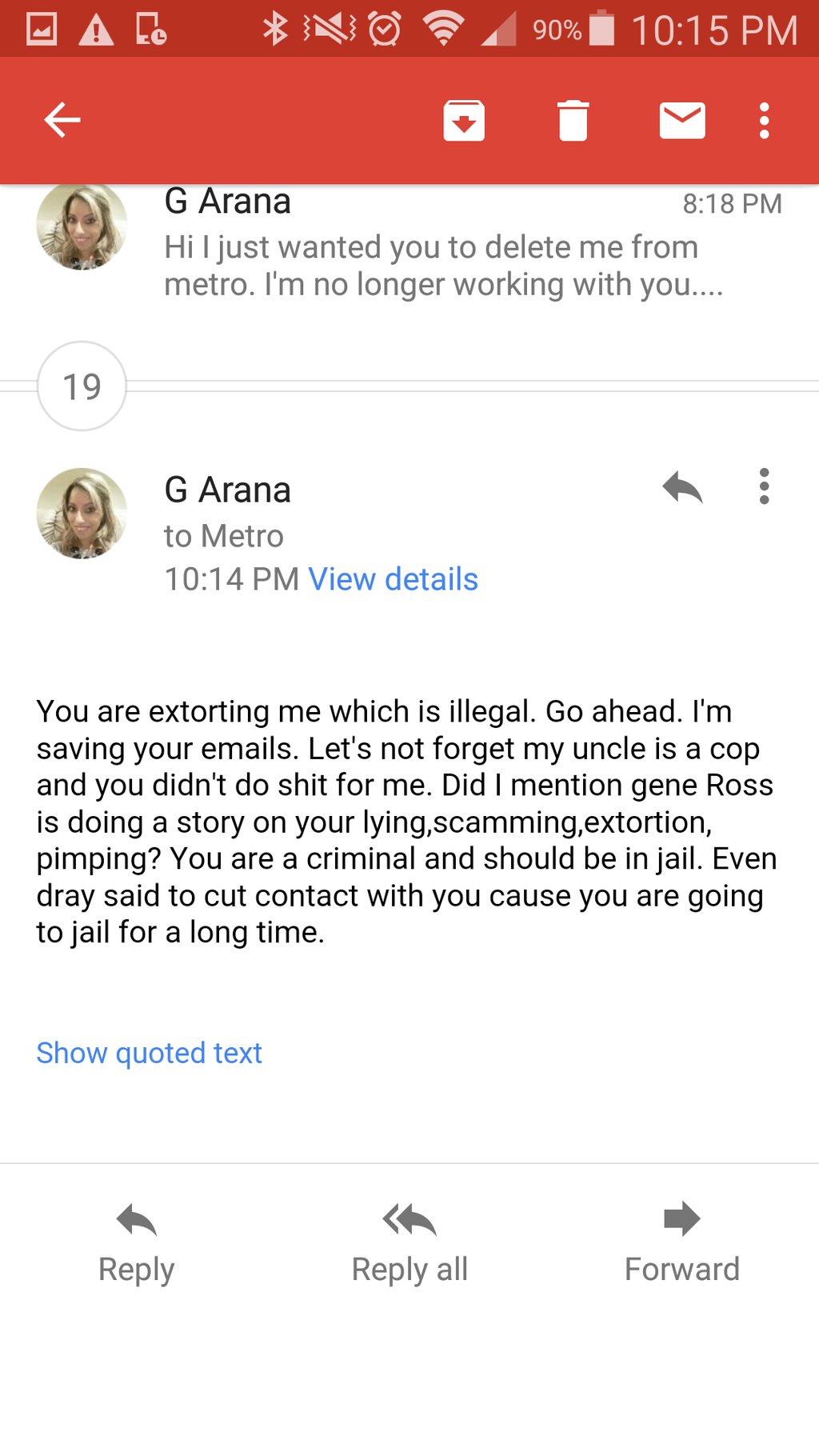The width and height of the screenshot is (819, 1456).
Task: View details of the message recipients
Action: click(x=393, y=579)
